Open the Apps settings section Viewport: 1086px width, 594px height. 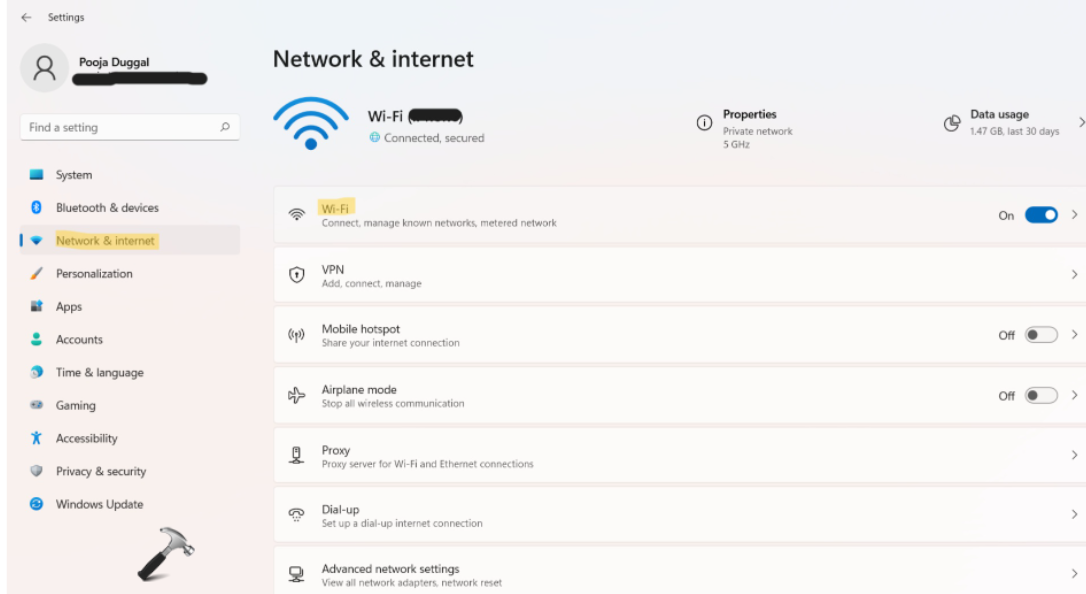pyautogui.click(x=69, y=307)
